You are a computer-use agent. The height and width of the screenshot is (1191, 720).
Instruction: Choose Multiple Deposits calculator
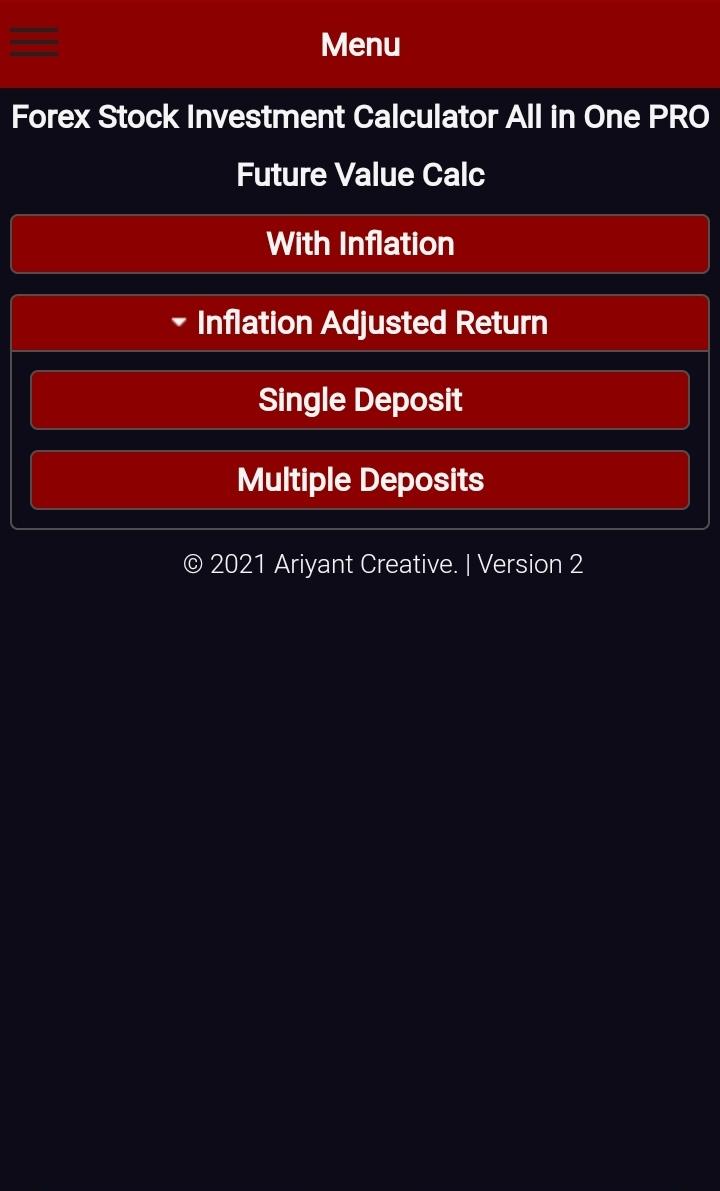[360, 480]
